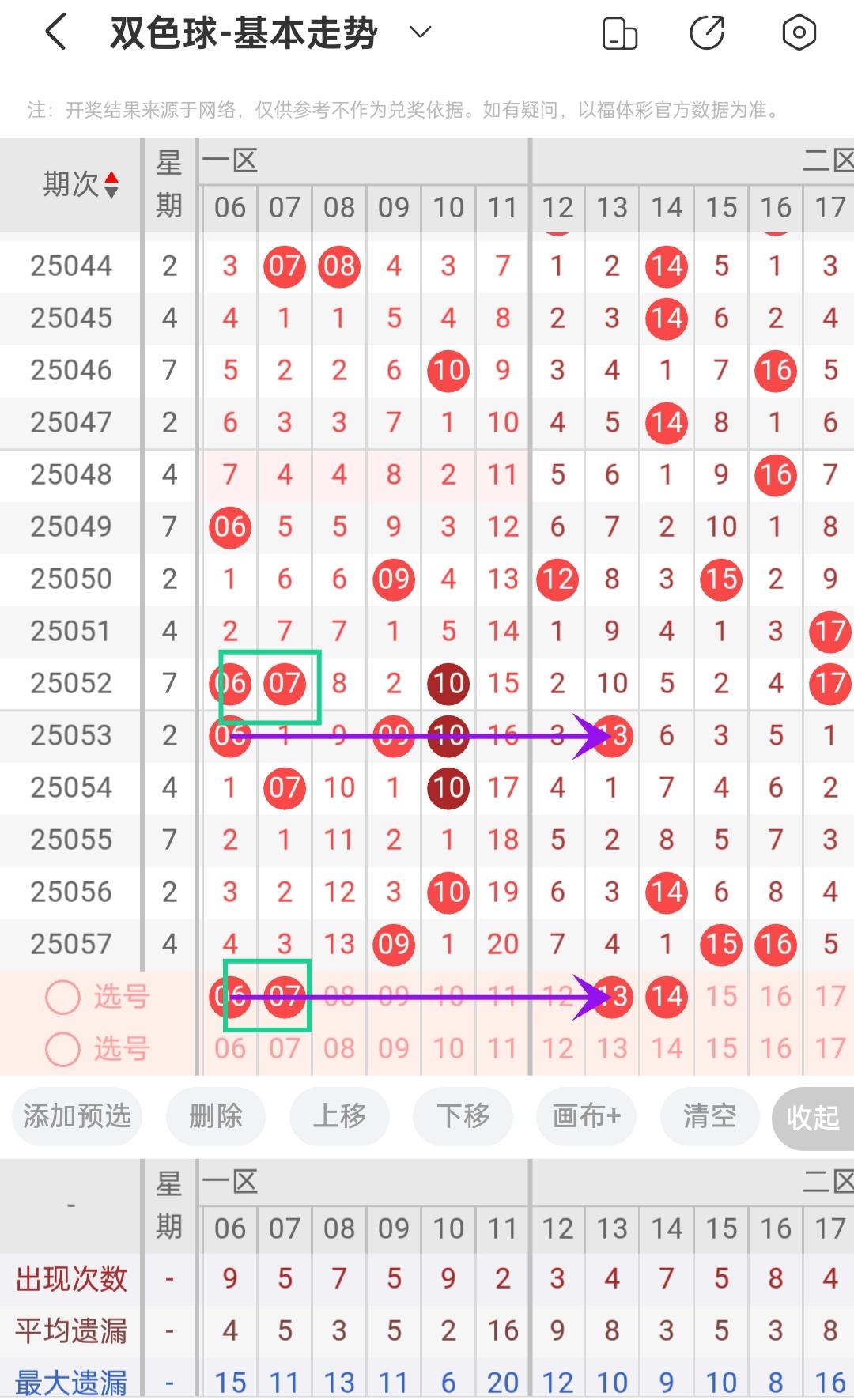
Task: Tap 删除 button
Action: pos(215,1115)
